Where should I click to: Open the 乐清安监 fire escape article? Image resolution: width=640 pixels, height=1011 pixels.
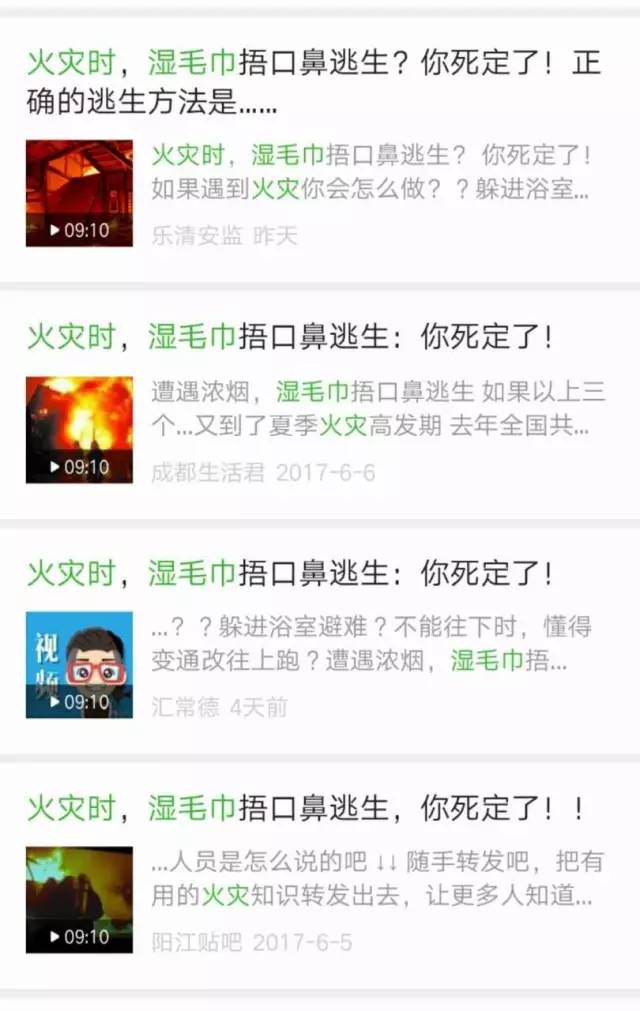(x=314, y=82)
